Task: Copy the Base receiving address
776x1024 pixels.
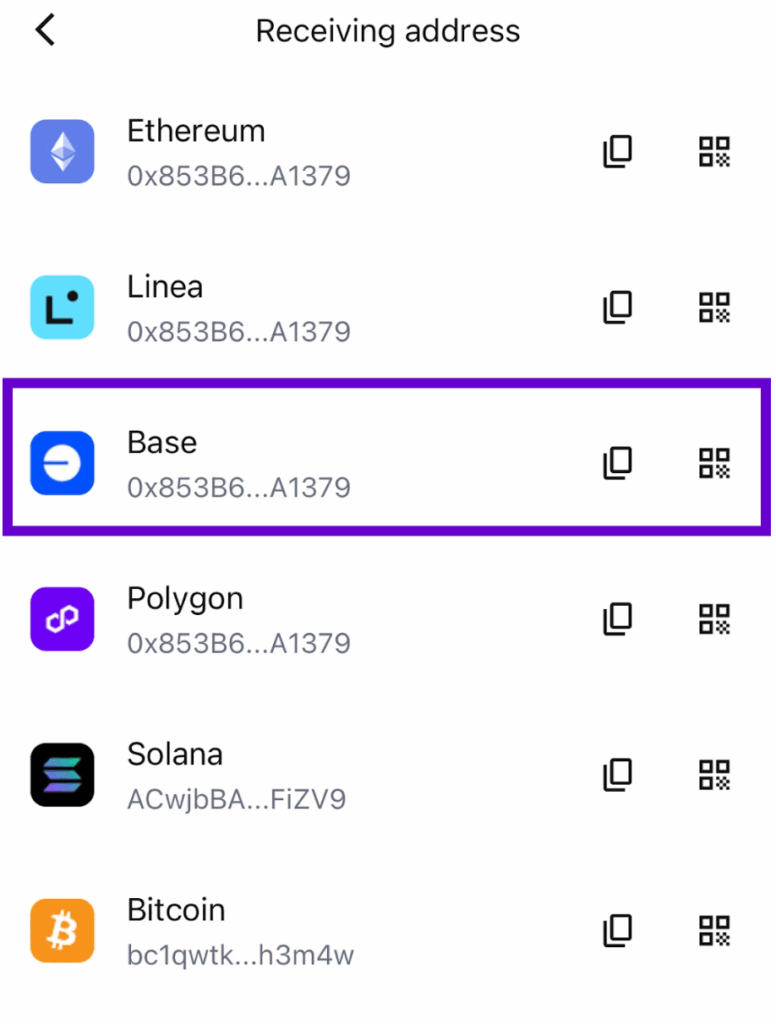Action: pos(617,463)
